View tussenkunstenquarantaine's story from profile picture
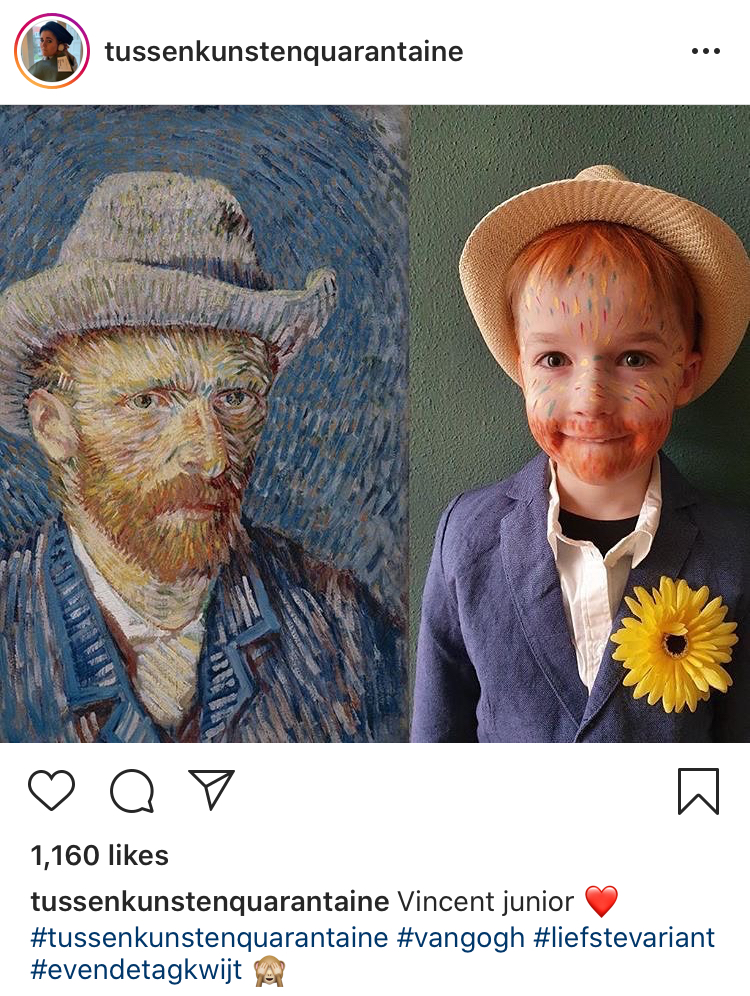750x996 pixels. point(52,51)
